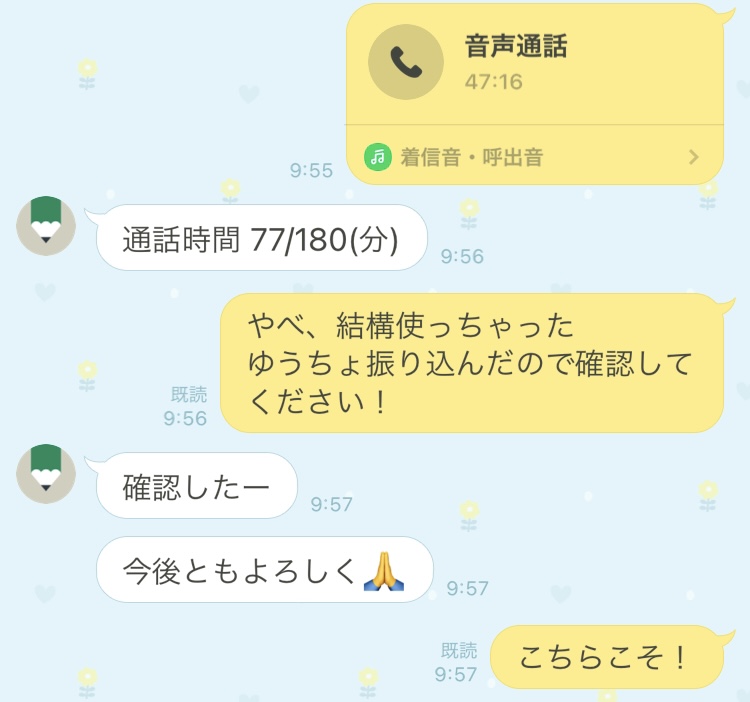This screenshot has width=750, height=702.
Task: Open the 着信音・呼出音 ringtone settings row
Action: 533,157
